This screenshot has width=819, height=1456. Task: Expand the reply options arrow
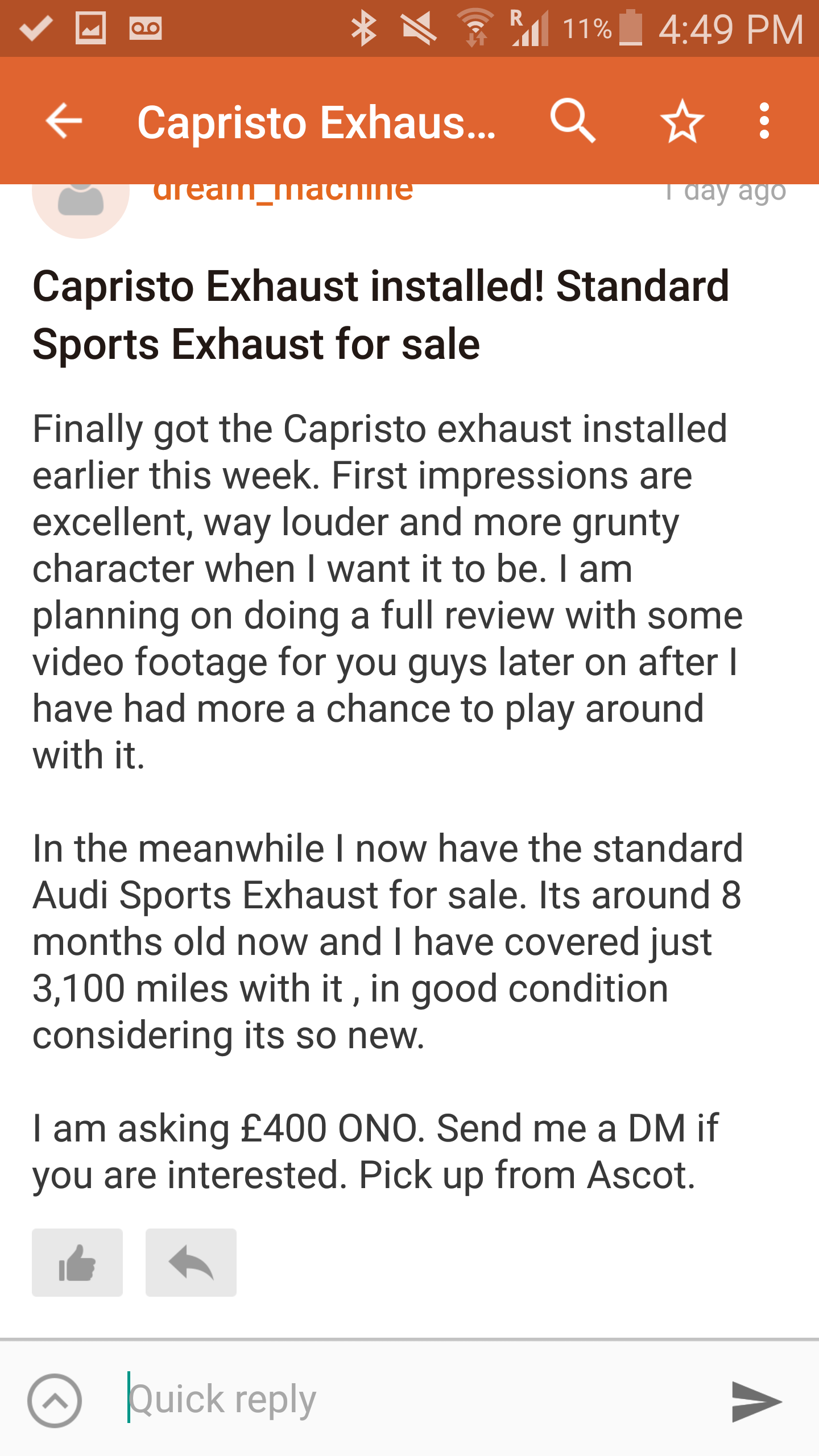(x=55, y=1400)
